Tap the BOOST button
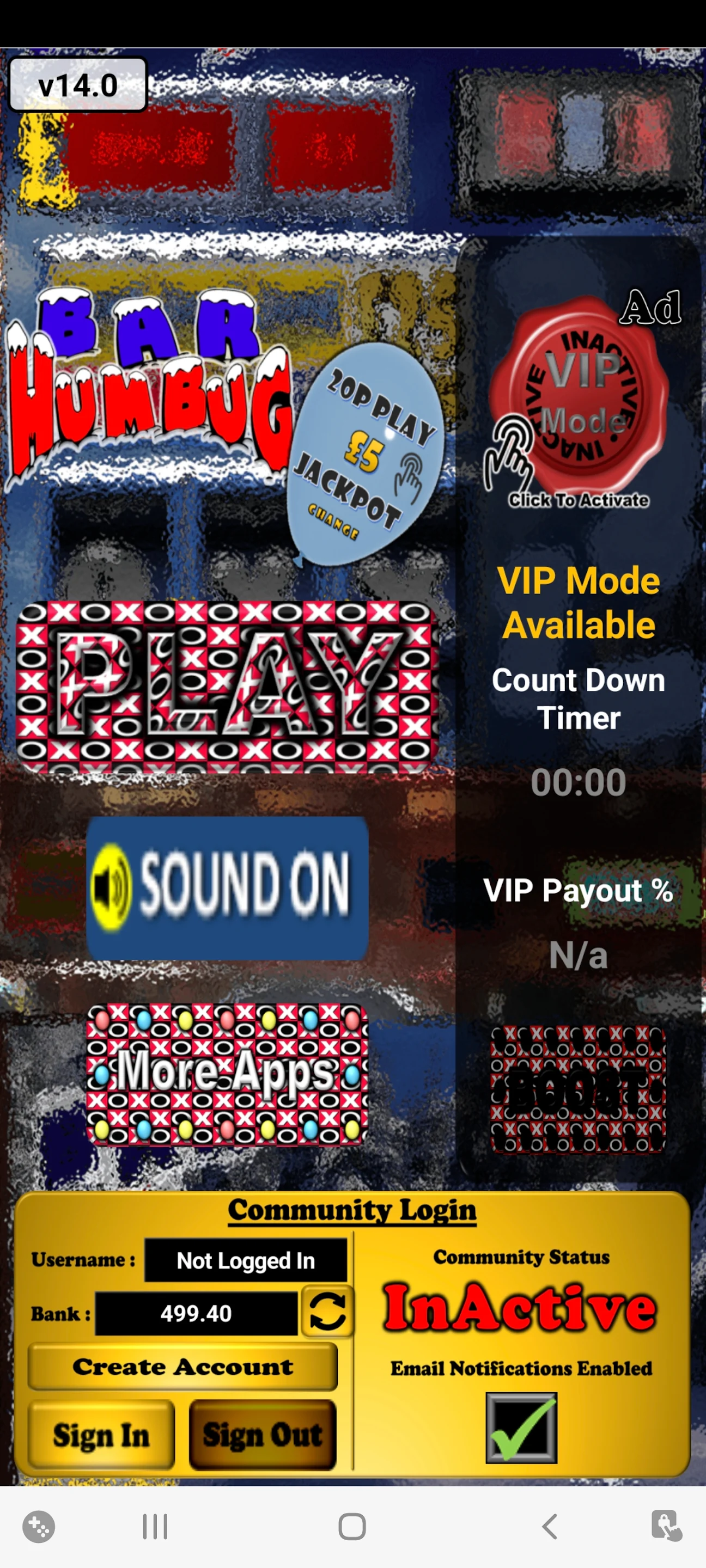706x1568 pixels. coord(578,1088)
